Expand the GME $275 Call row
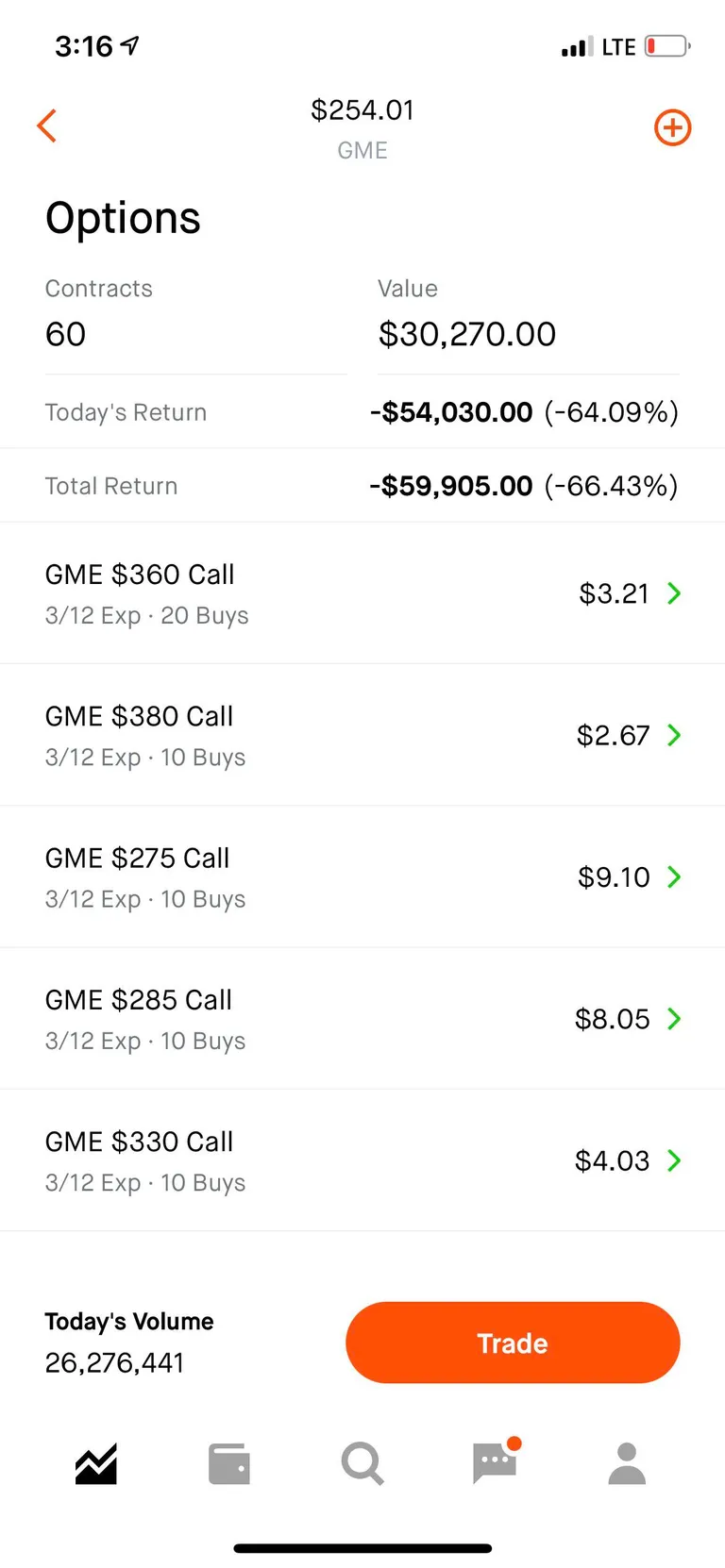This screenshot has height=1568, width=725. click(x=674, y=876)
